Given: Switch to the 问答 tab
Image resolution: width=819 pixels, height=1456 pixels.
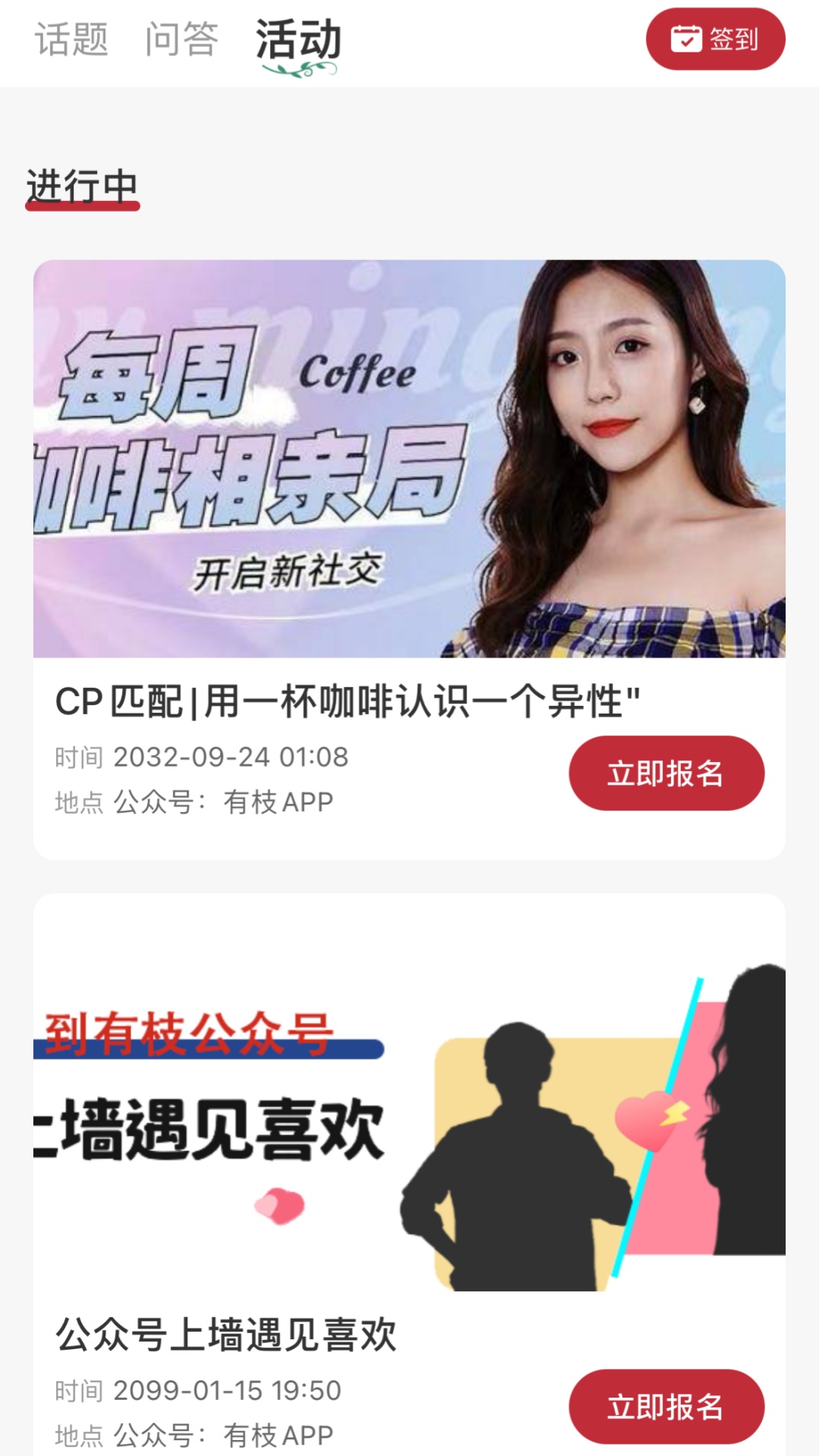Looking at the screenshot, I should point(182,39).
